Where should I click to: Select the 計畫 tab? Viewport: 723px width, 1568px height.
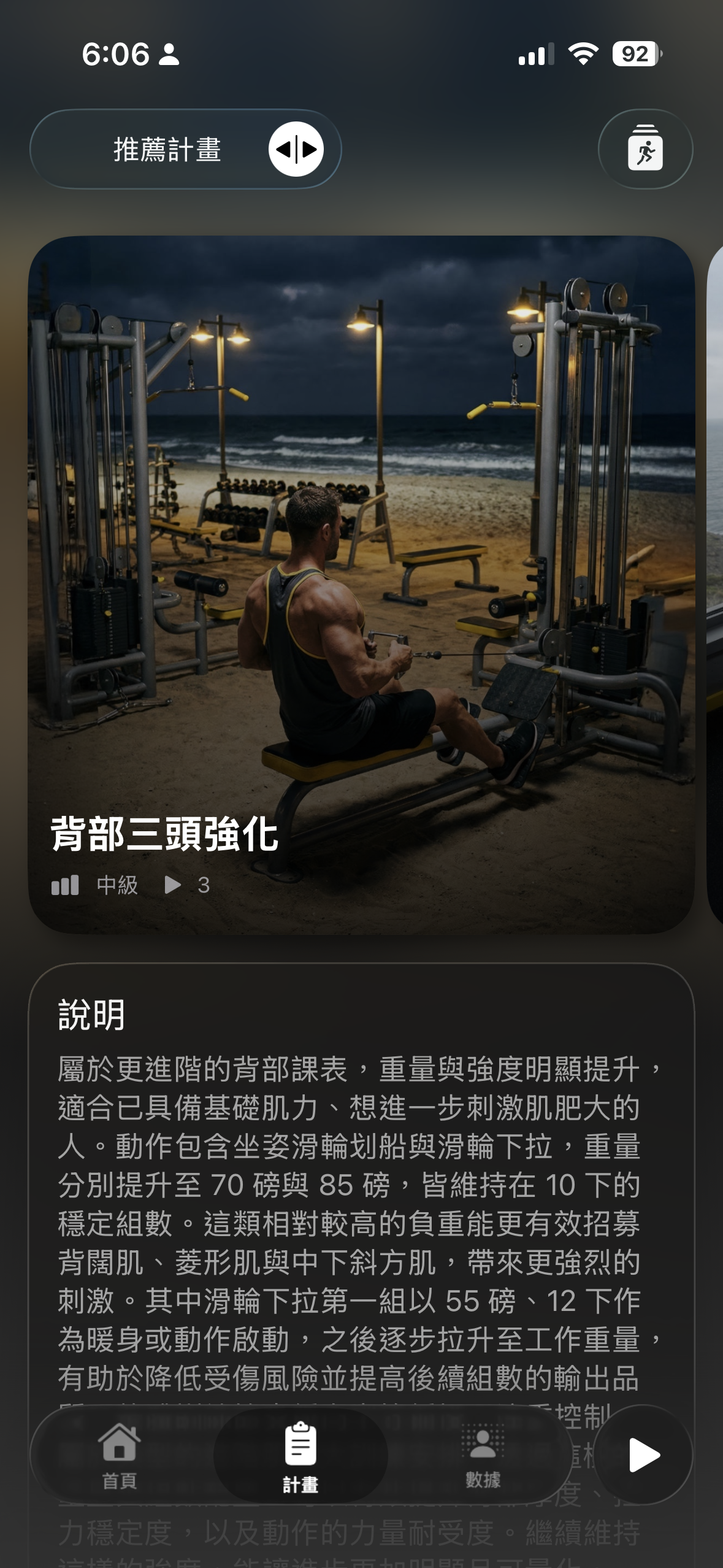tap(300, 1456)
